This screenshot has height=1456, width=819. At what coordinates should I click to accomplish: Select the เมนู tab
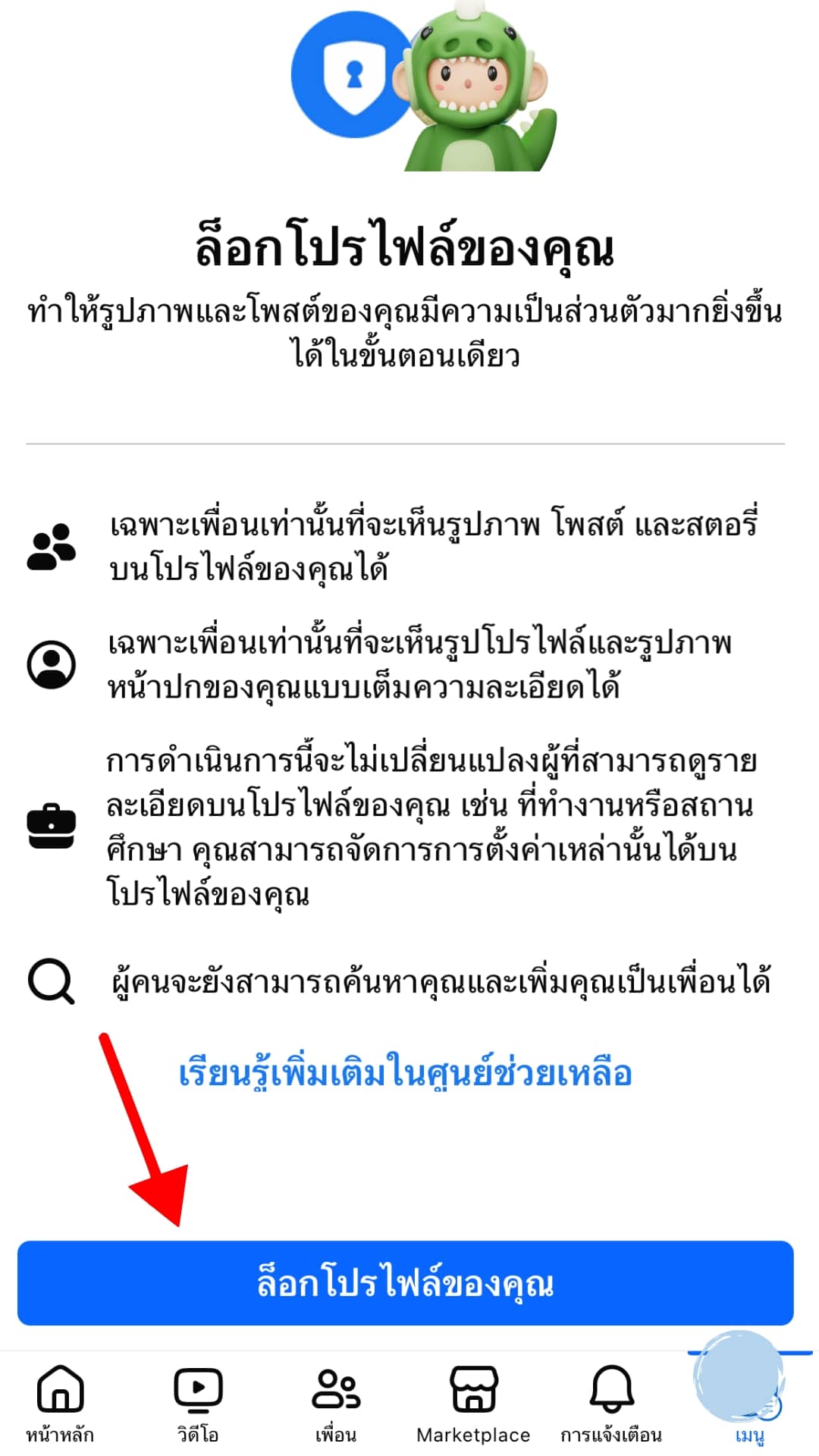point(749,1403)
